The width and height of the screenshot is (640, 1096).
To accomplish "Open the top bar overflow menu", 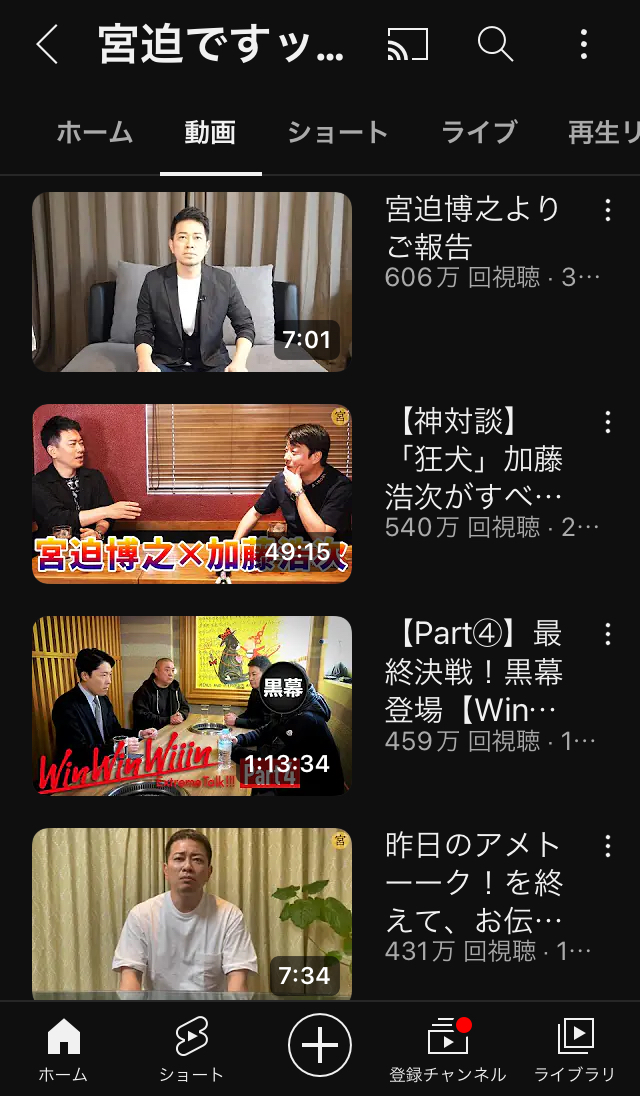I will [584, 44].
